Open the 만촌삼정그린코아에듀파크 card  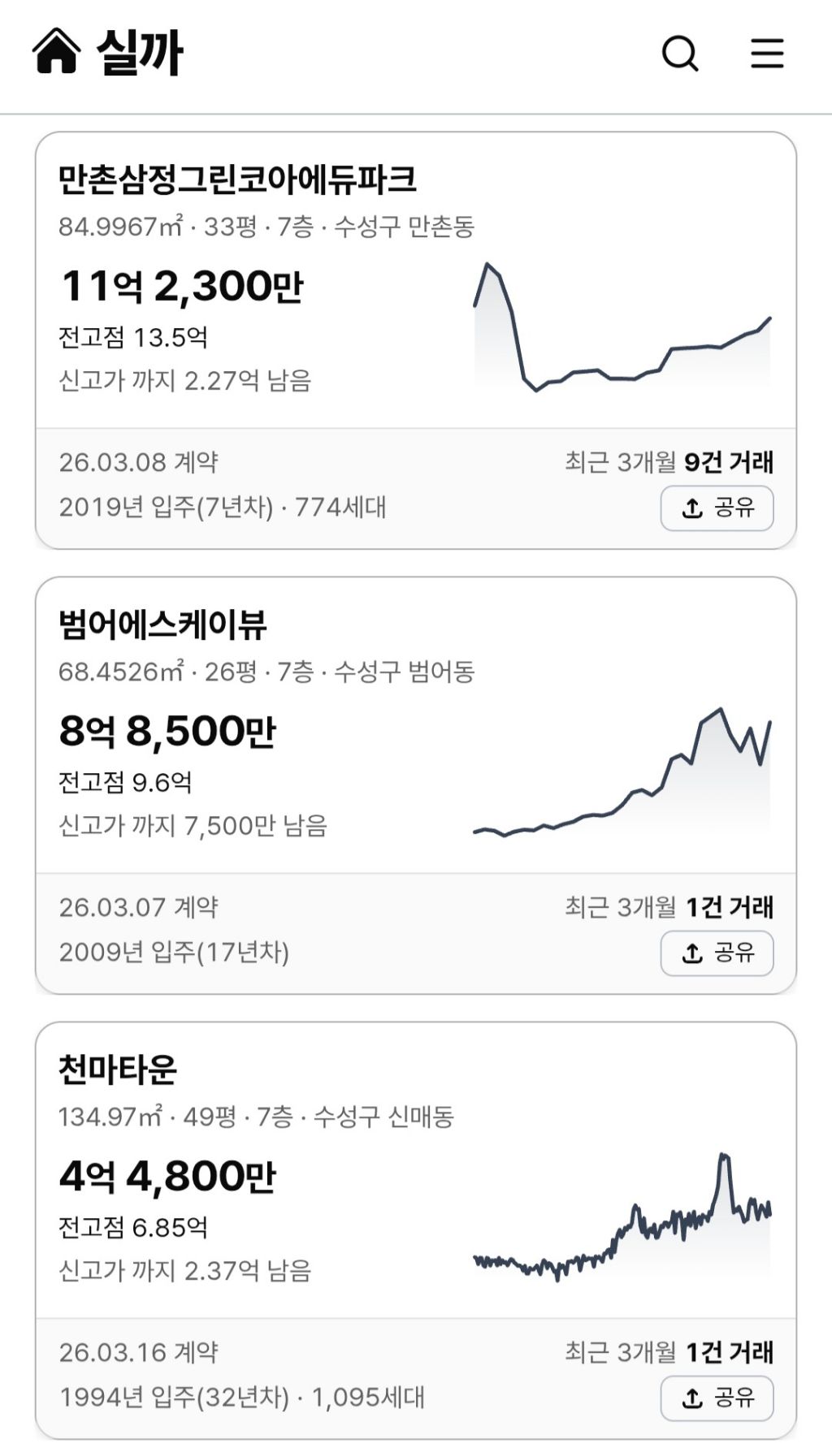415,340
